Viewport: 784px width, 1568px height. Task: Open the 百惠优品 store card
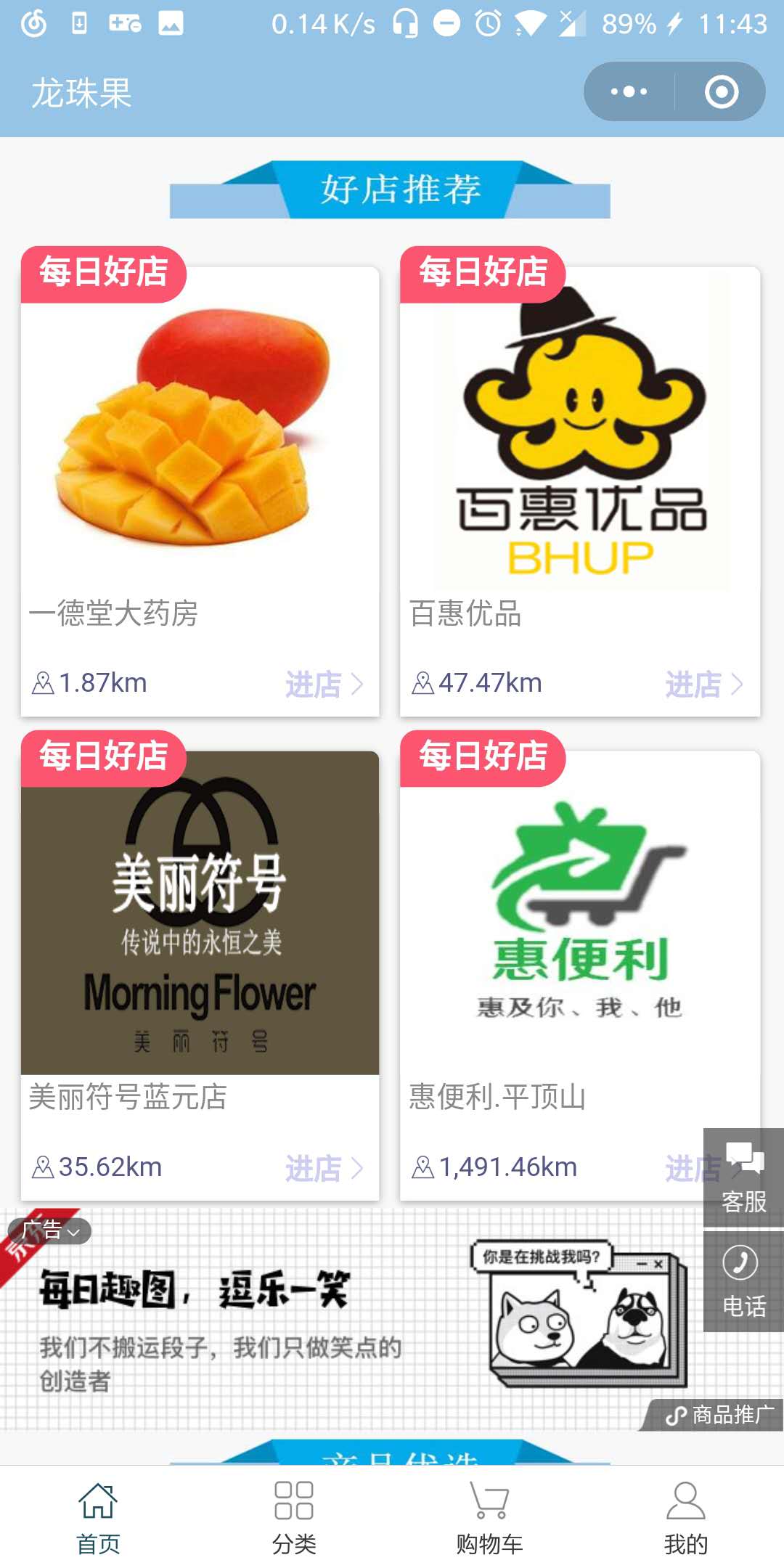(x=579, y=436)
